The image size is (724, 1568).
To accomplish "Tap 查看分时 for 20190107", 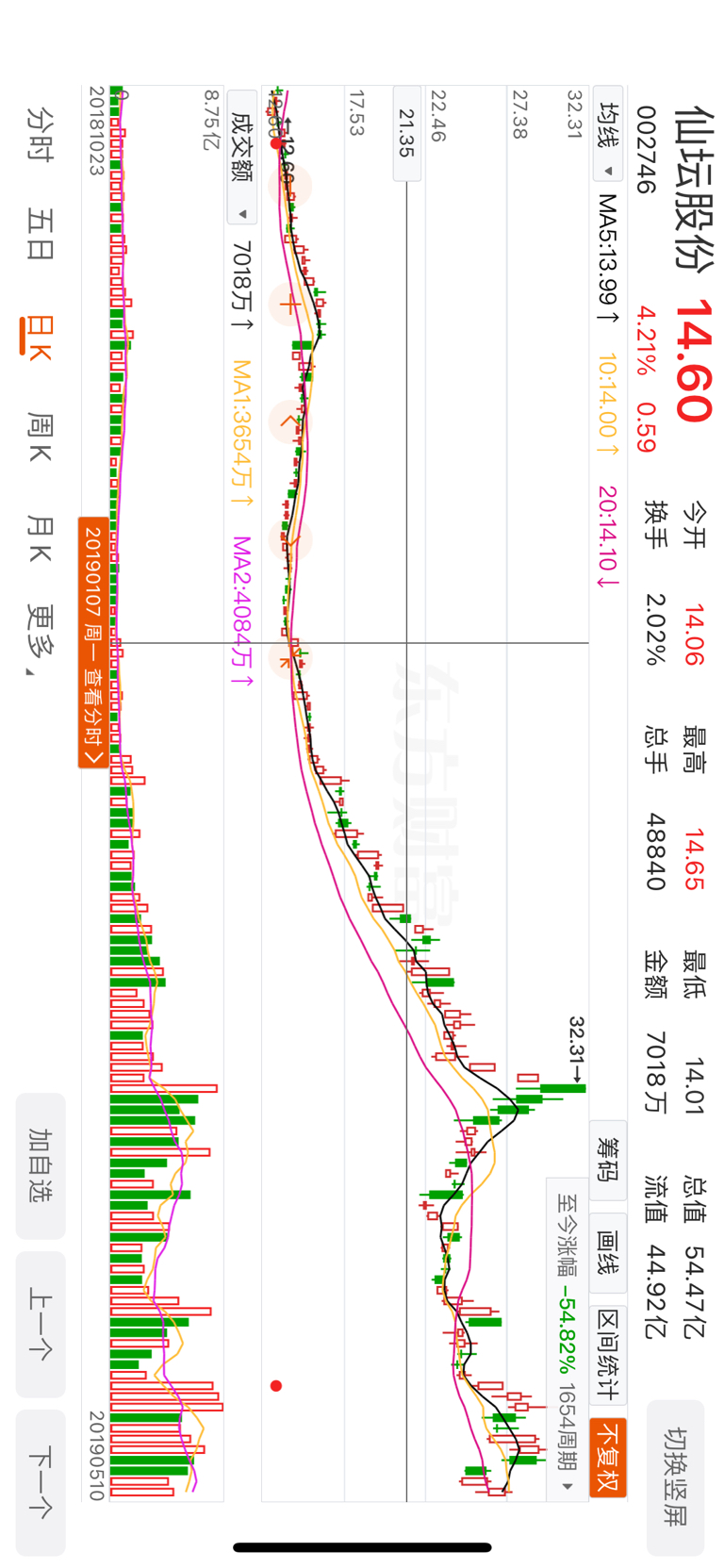I will [x=92, y=642].
